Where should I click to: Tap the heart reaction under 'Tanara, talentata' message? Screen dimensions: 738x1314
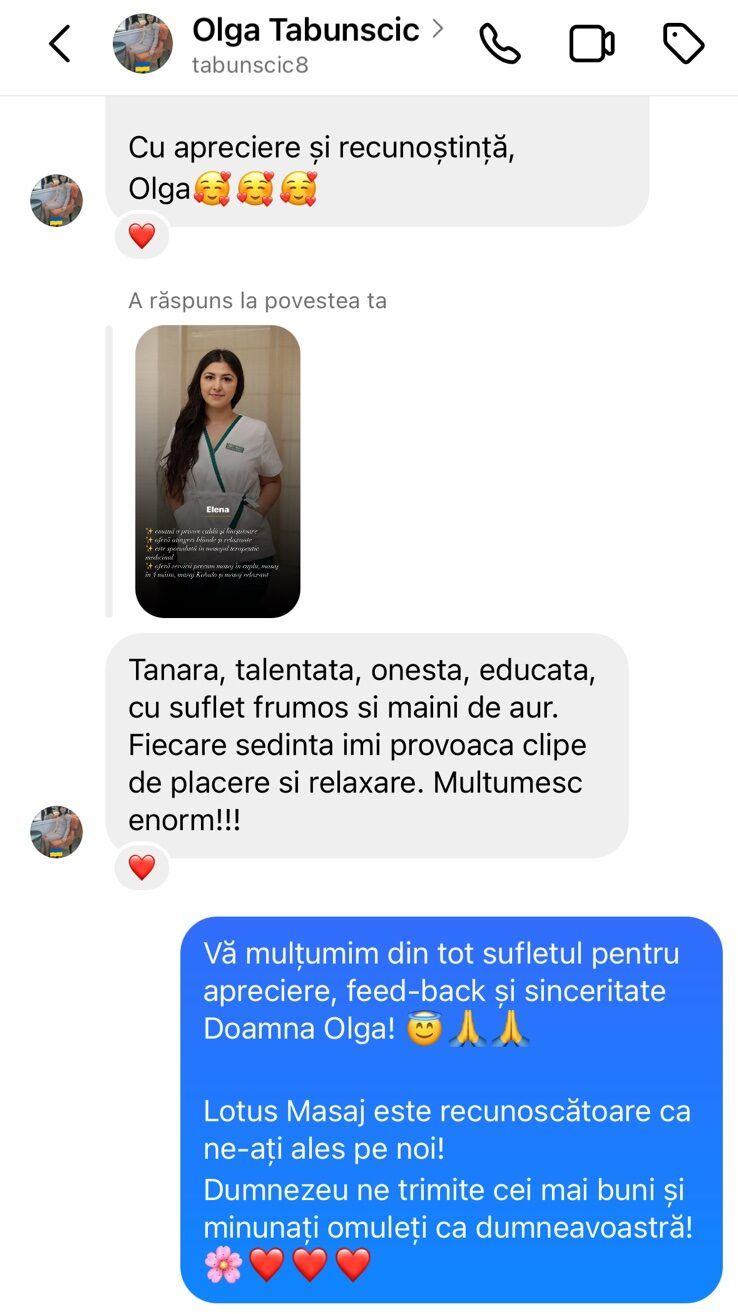point(142,867)
